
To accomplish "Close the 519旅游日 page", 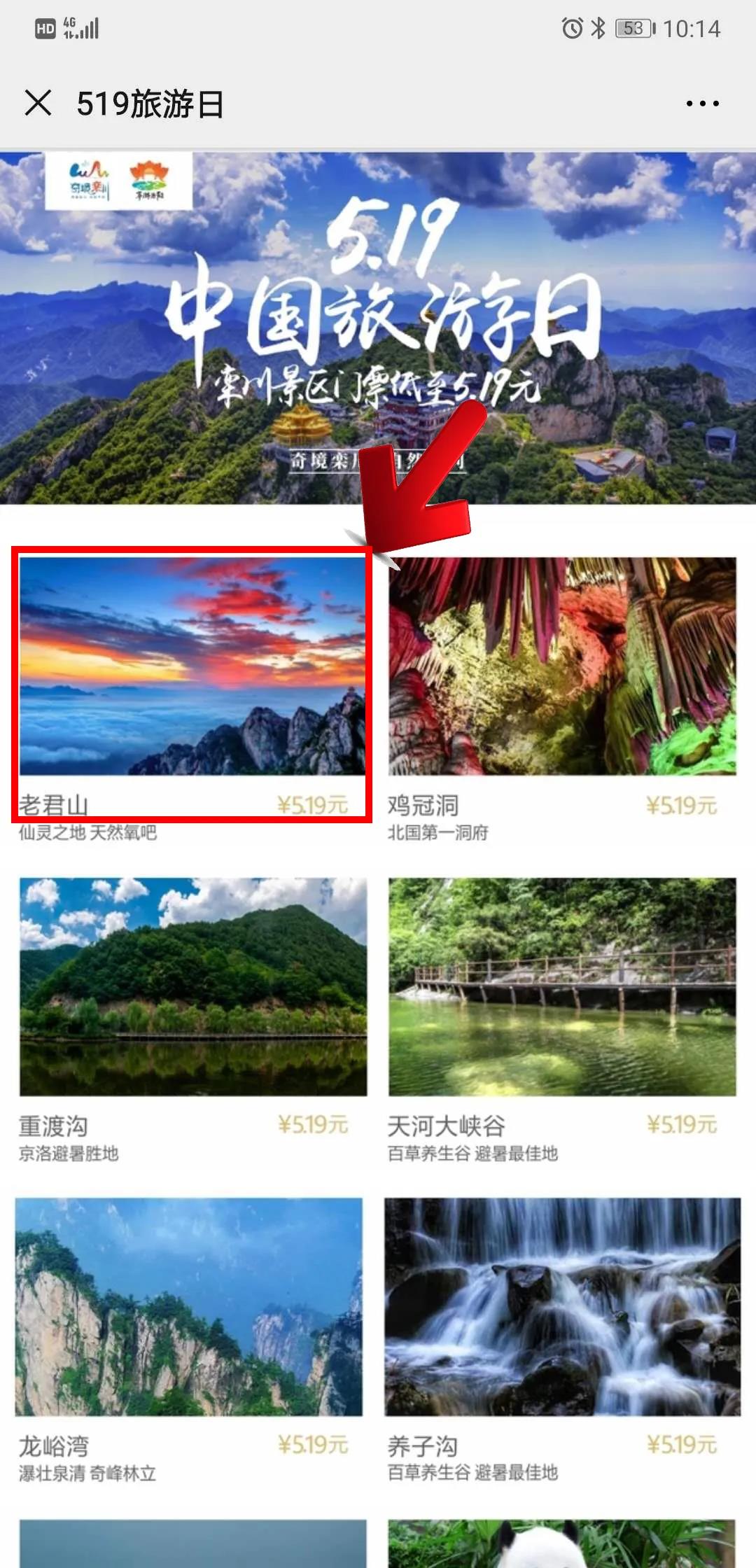I will point(38,103).
